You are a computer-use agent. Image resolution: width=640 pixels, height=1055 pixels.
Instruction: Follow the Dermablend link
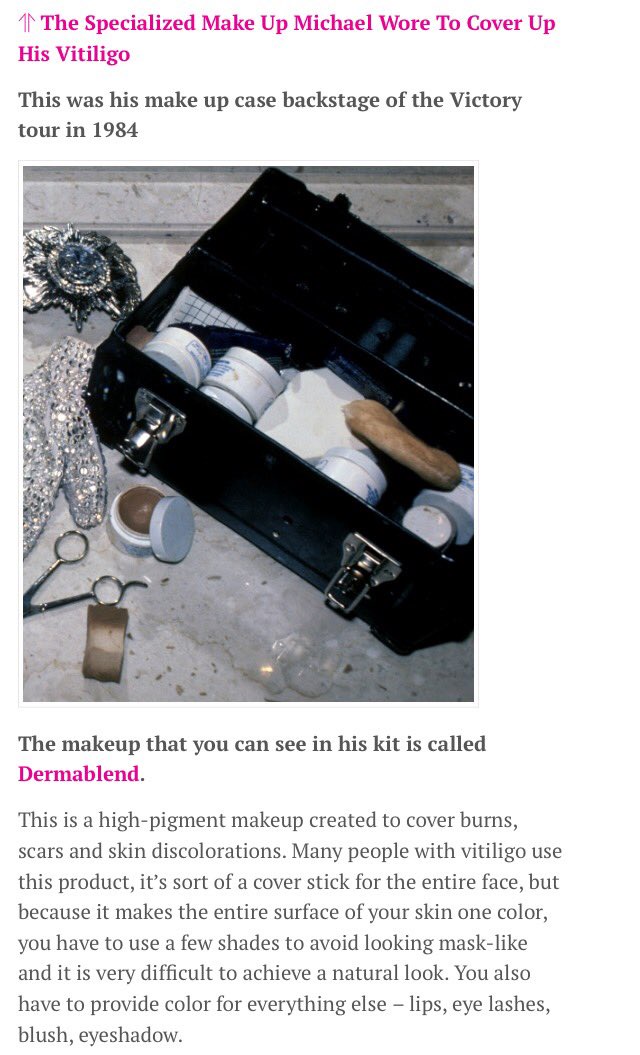coord(79,773)
